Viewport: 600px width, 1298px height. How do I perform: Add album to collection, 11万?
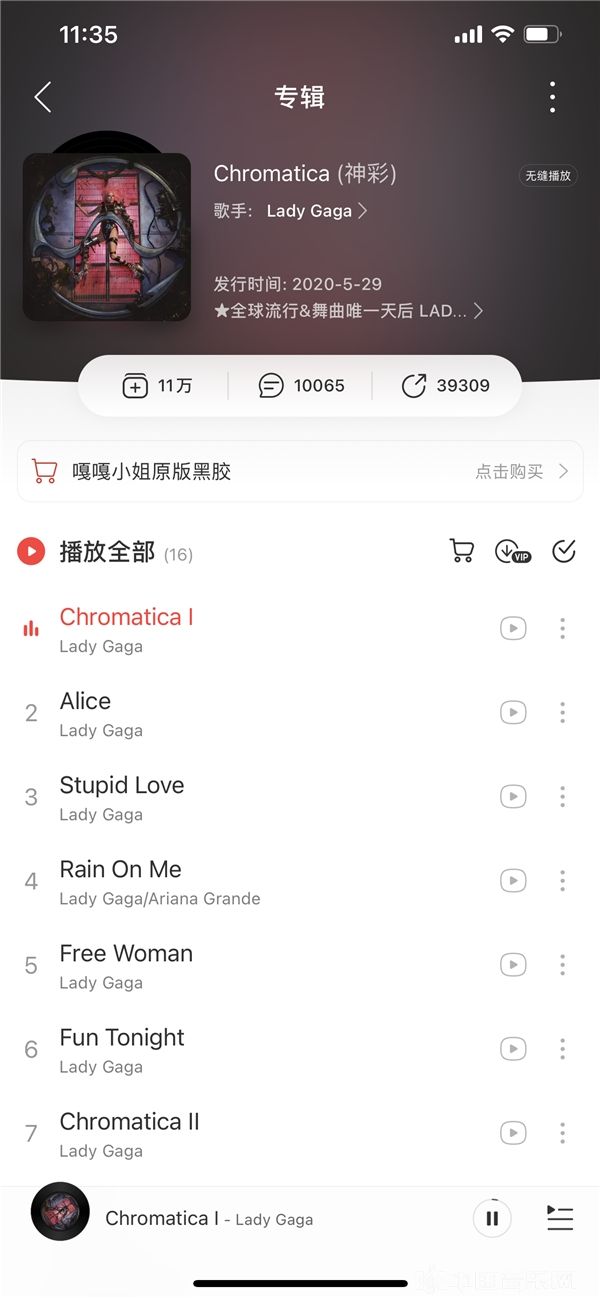pyautogui.click(x=157, y=385)
